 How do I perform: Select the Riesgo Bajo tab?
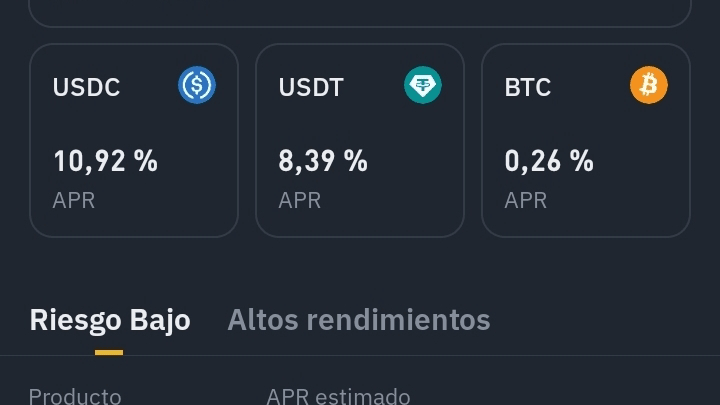point(110,320)
